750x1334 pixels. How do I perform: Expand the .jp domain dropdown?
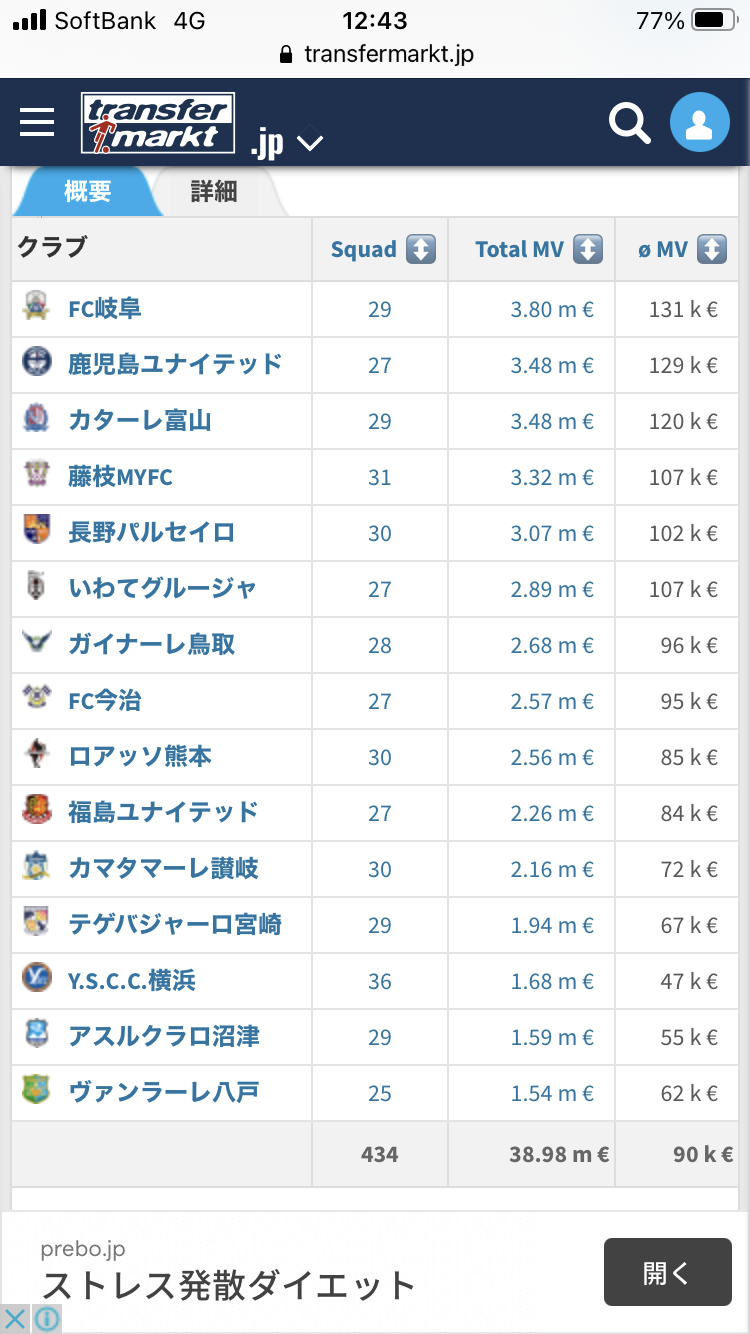pos(287,143)
